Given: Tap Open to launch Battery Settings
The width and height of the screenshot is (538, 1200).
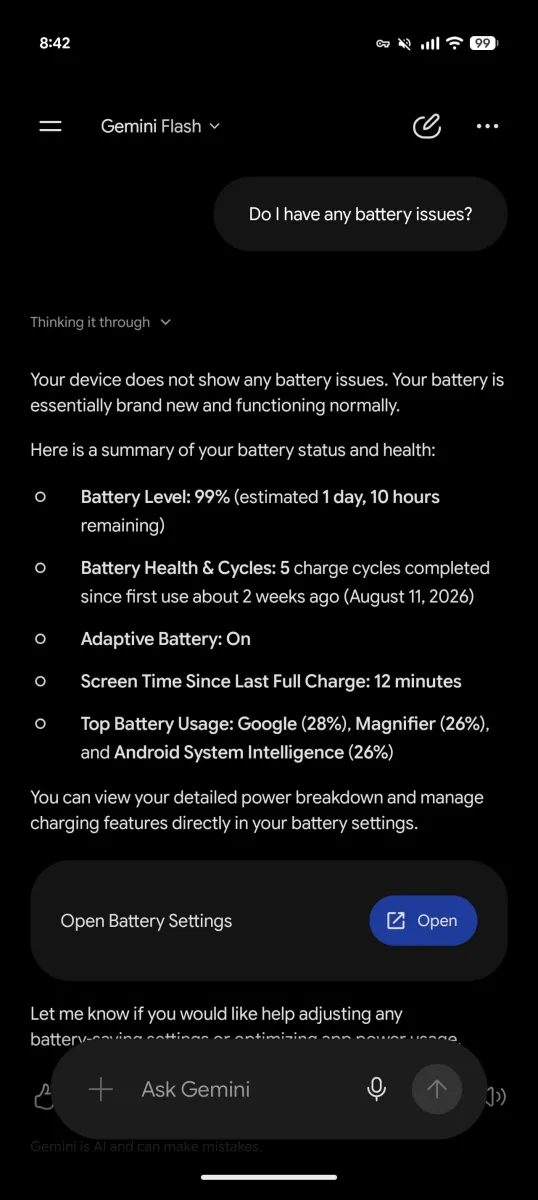Looking at the screenshot, I should click(x=423, y=920).
